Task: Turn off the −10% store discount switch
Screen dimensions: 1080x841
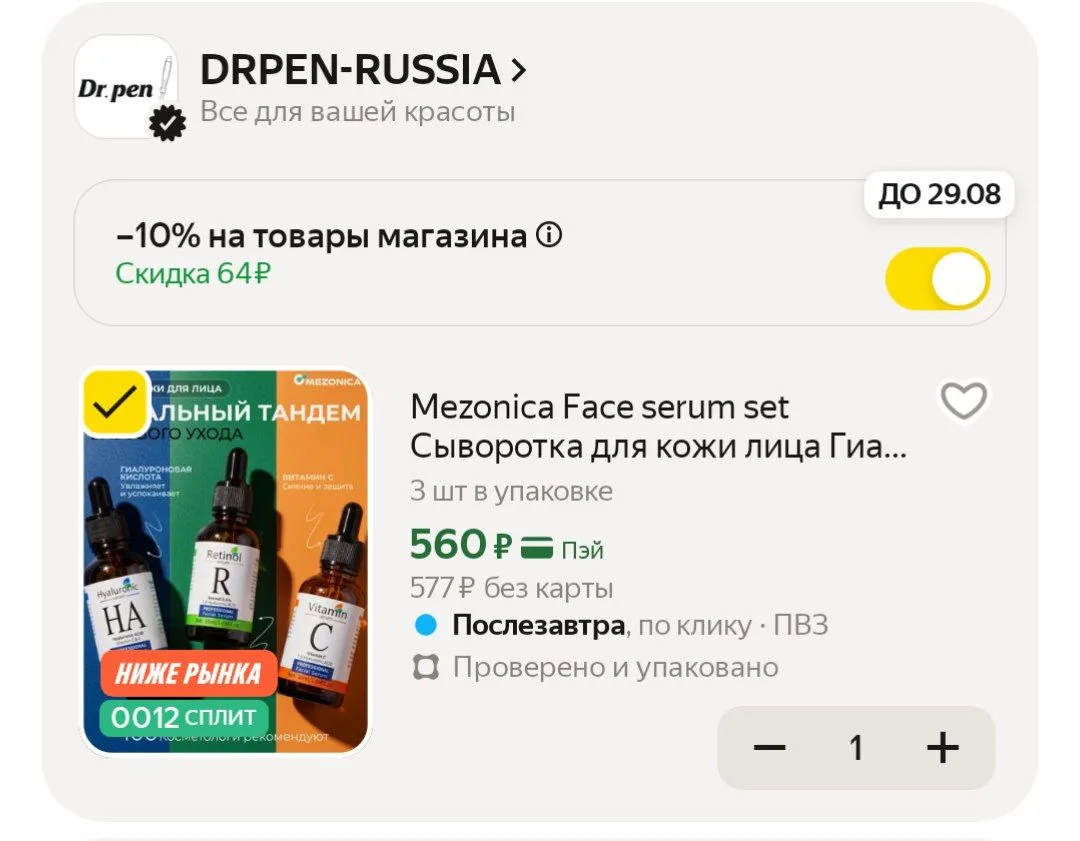Action: click(x=937, y=279)
